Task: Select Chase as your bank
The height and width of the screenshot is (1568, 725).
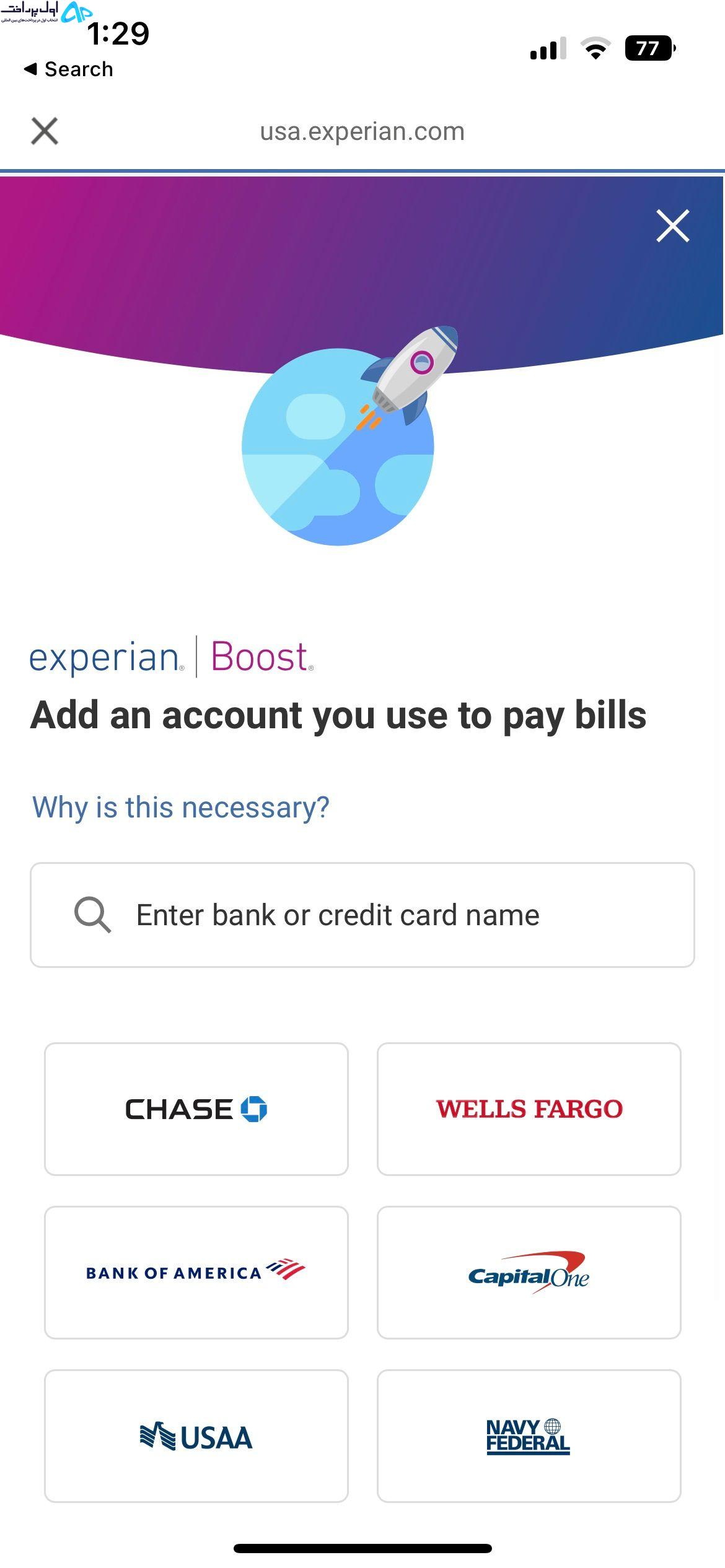Action: [196, 1108]
